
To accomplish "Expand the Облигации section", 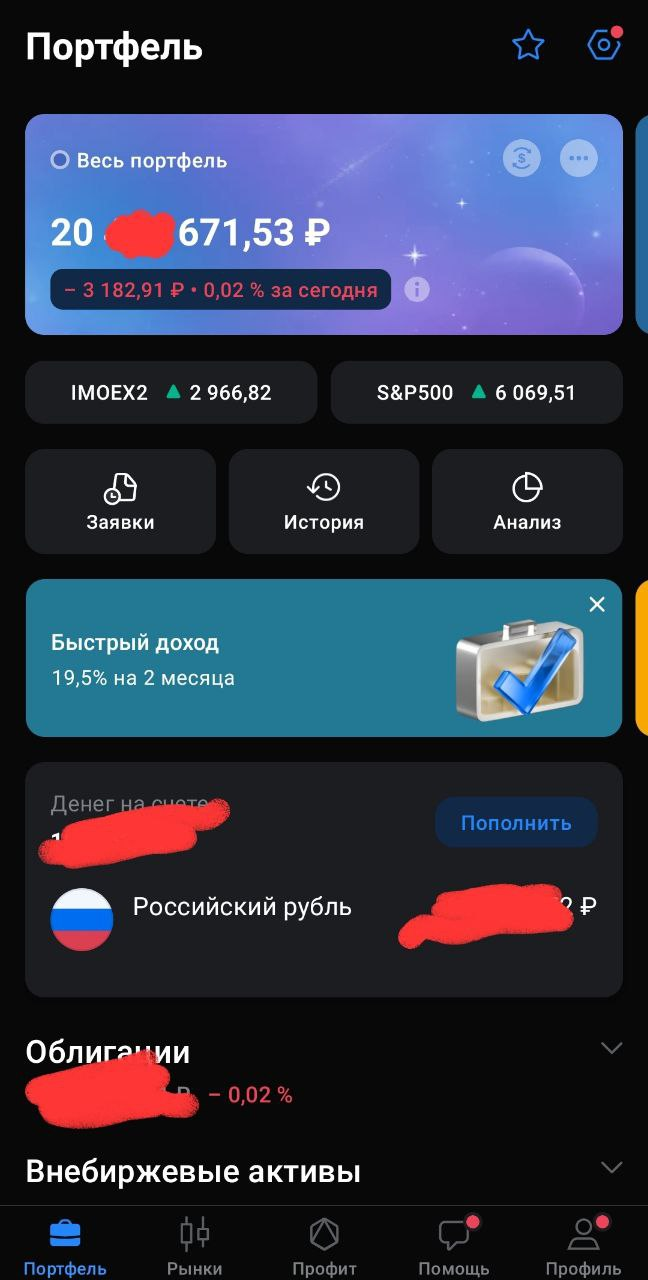I will pos(611,1048).
